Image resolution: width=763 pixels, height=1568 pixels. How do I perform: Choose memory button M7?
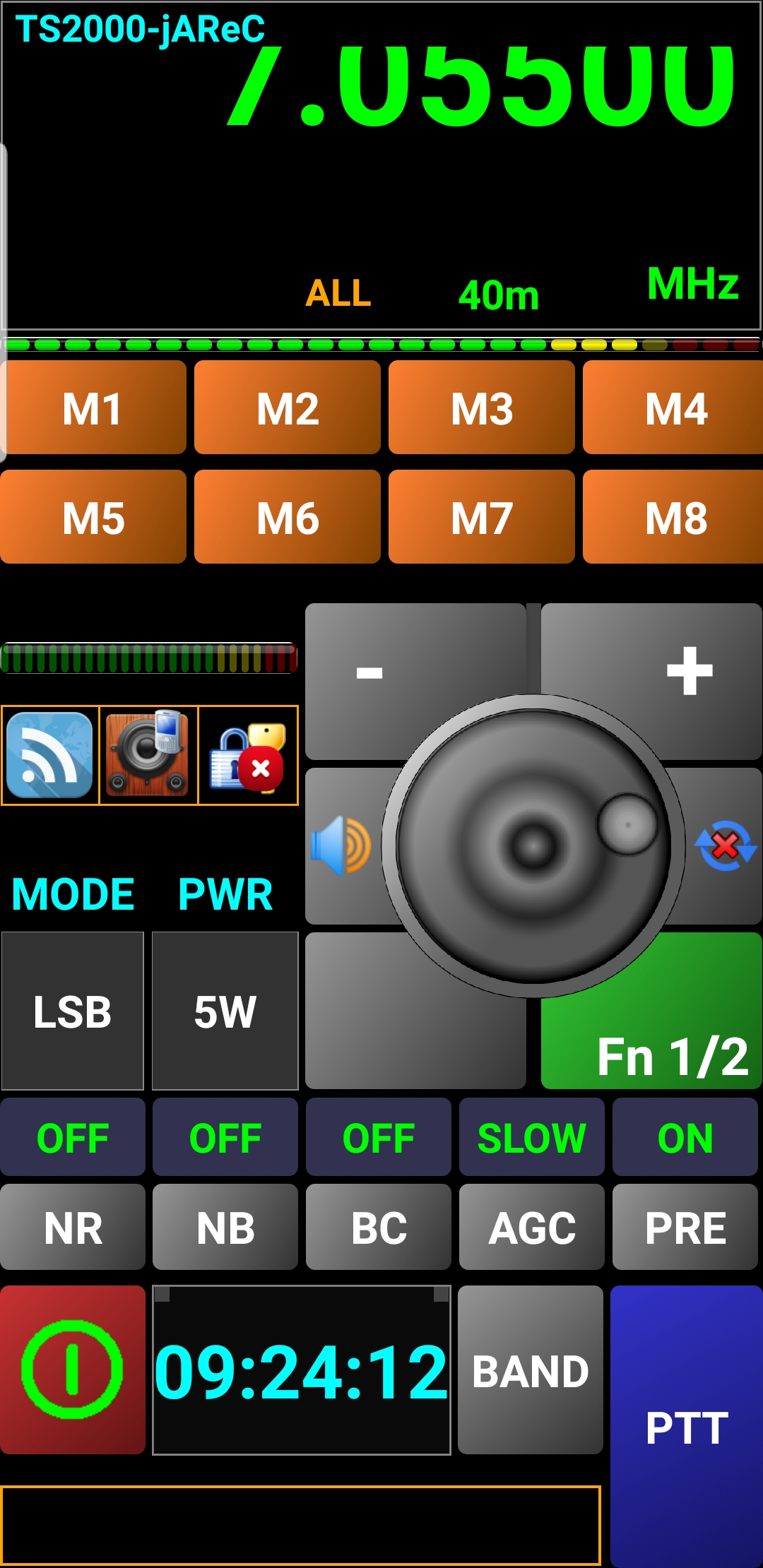[482, 517]
